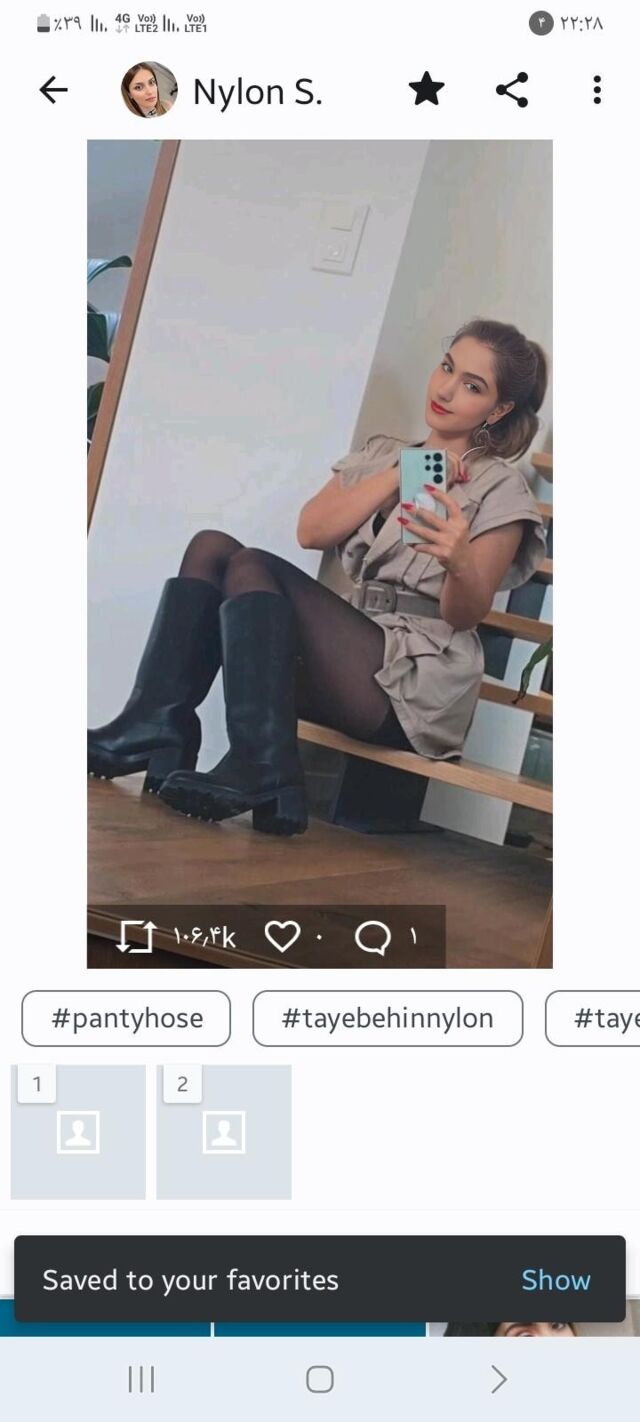This screenshot has width=640, height=1422.
Task: Open thumbnail number 2
Action: tap(224, 1132)
